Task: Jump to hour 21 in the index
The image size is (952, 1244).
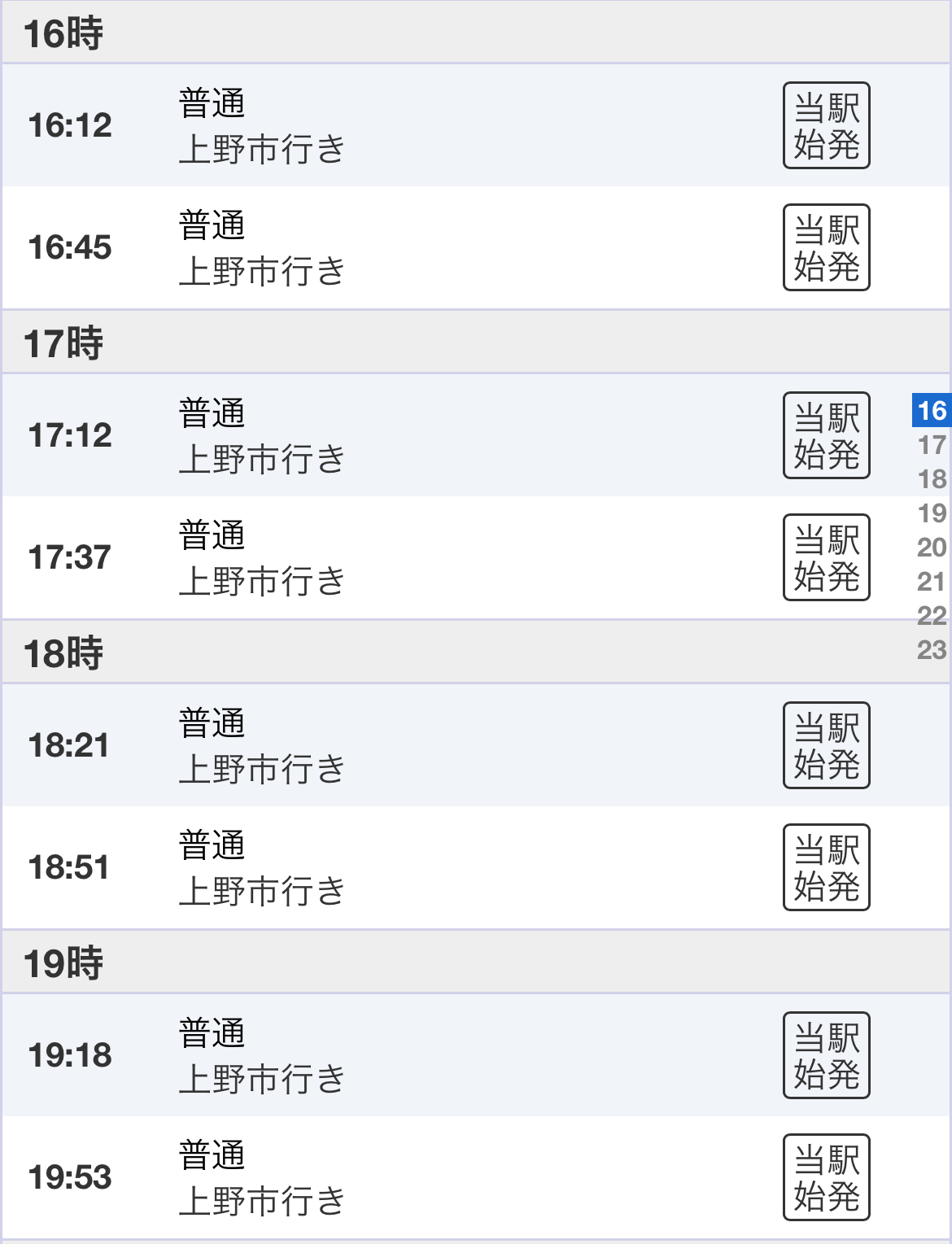Action: coord(932,582)
